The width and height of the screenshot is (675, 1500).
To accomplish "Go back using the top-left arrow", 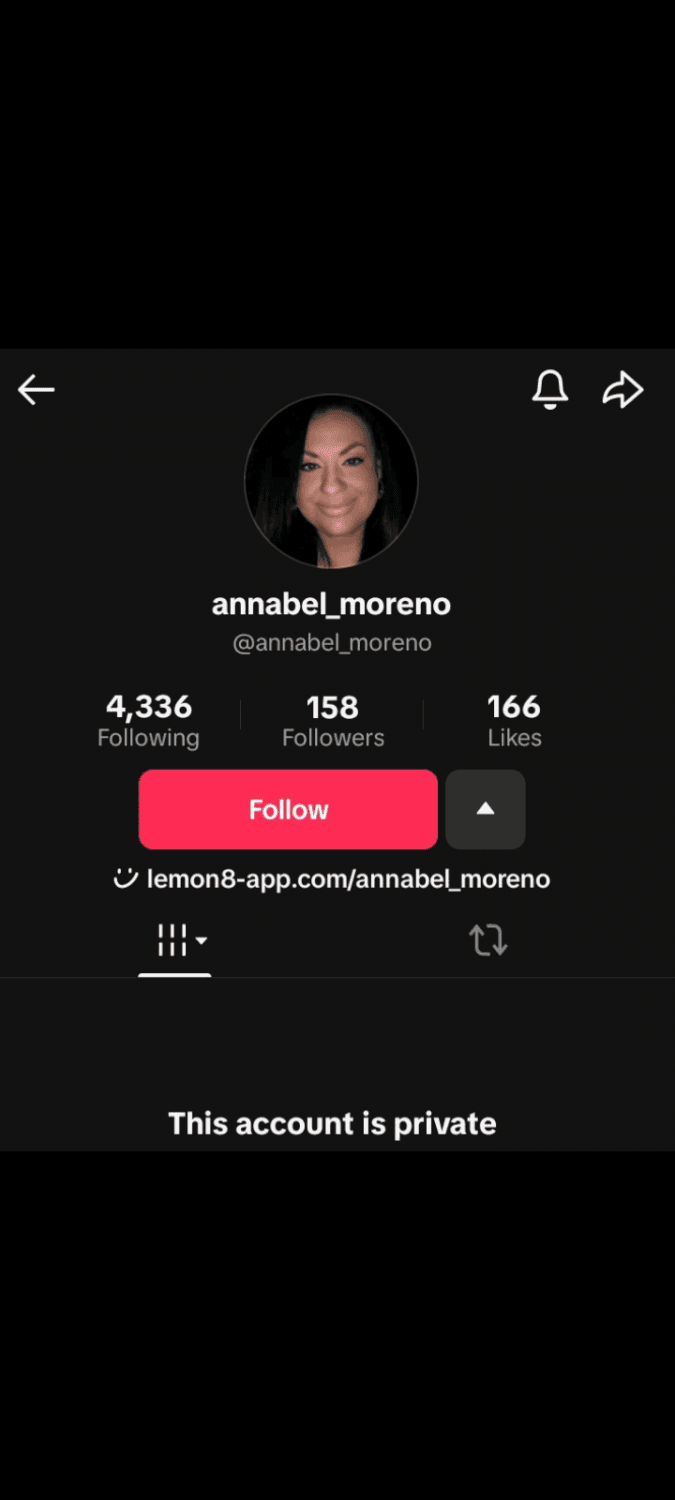I will pyautogui.click(x=36, y=390).
